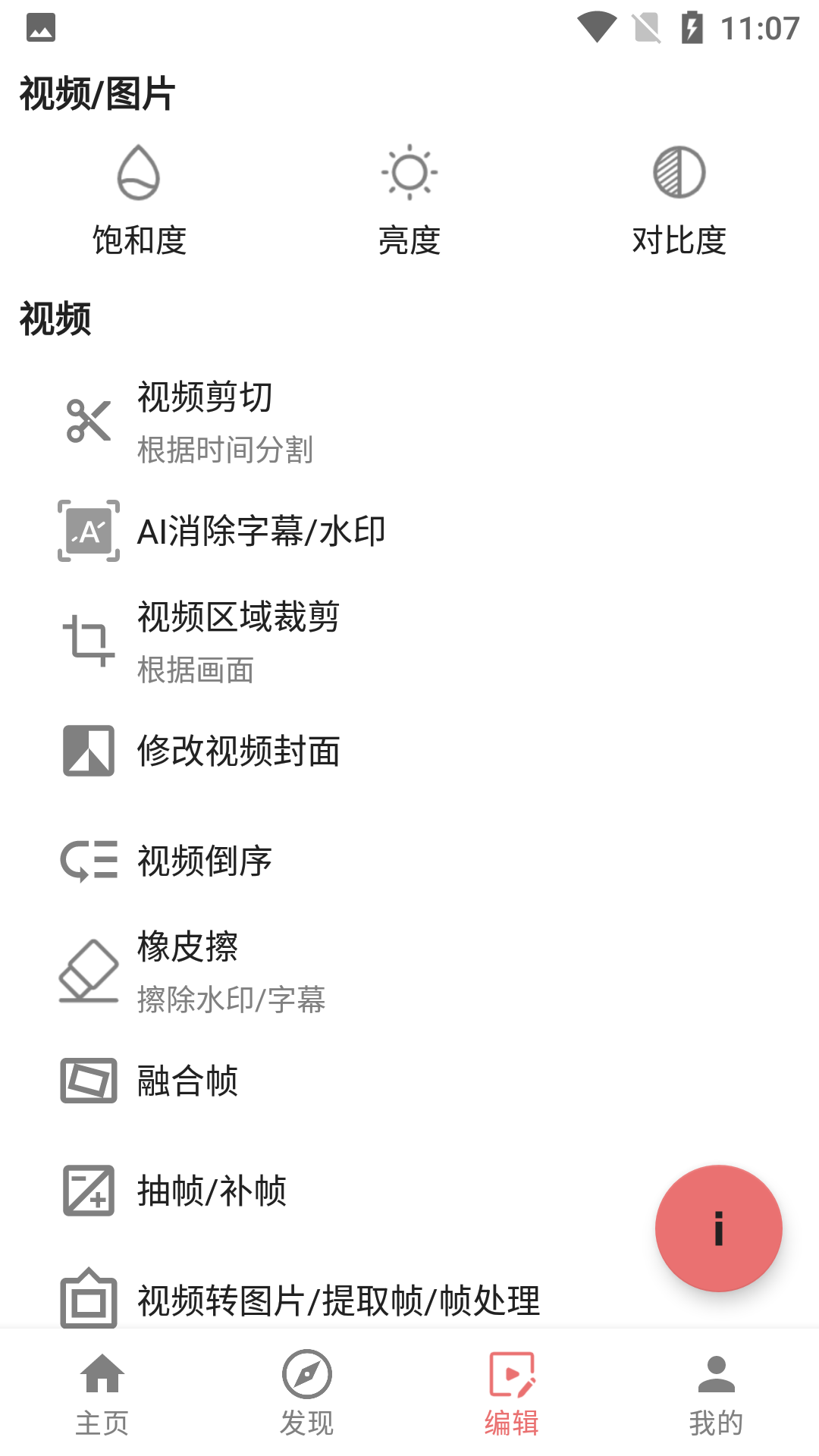The width and height of the screenshot is (819, 1456).
Task: Click the 修改视频封面 image icon
Action: (x=87, y=751)
